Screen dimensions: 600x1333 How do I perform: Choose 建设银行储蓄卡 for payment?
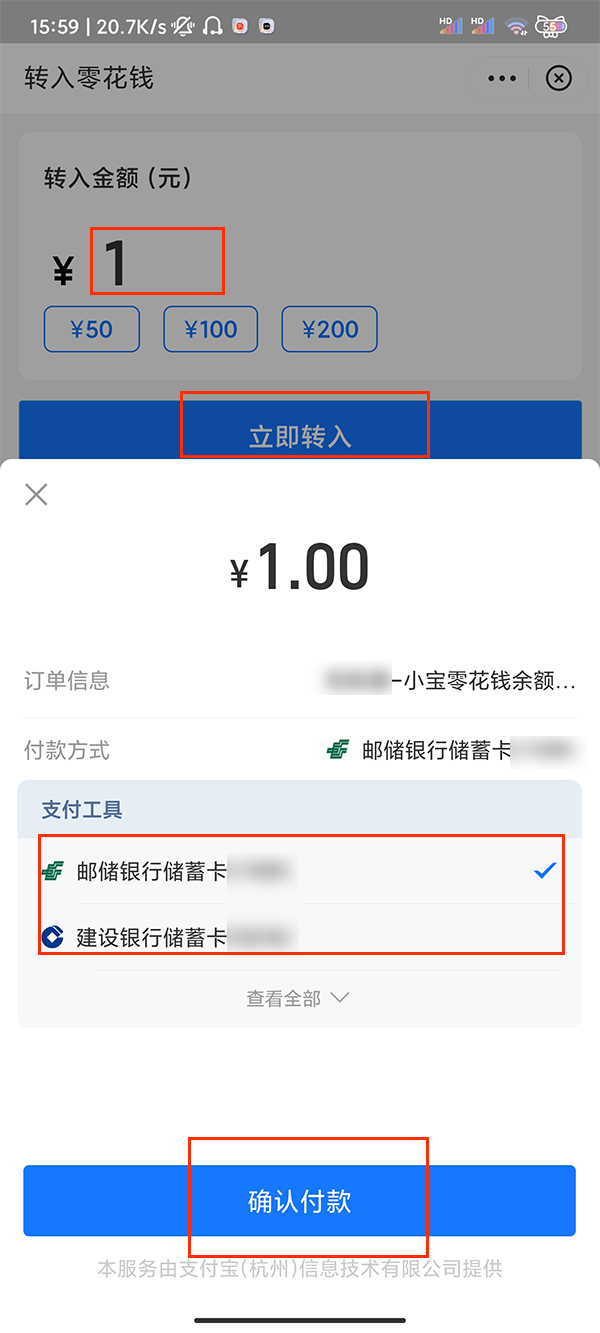coord(298,937)
